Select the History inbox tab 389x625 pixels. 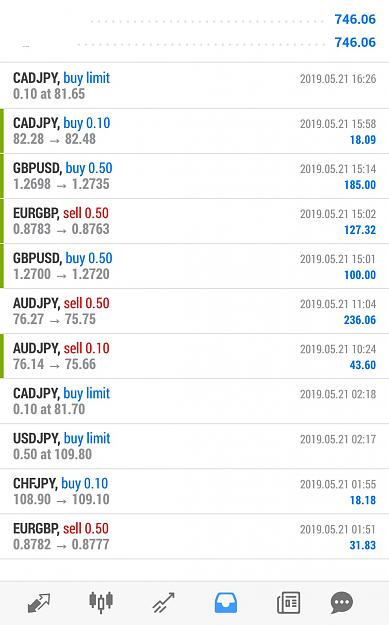click(x=226, y=602)
